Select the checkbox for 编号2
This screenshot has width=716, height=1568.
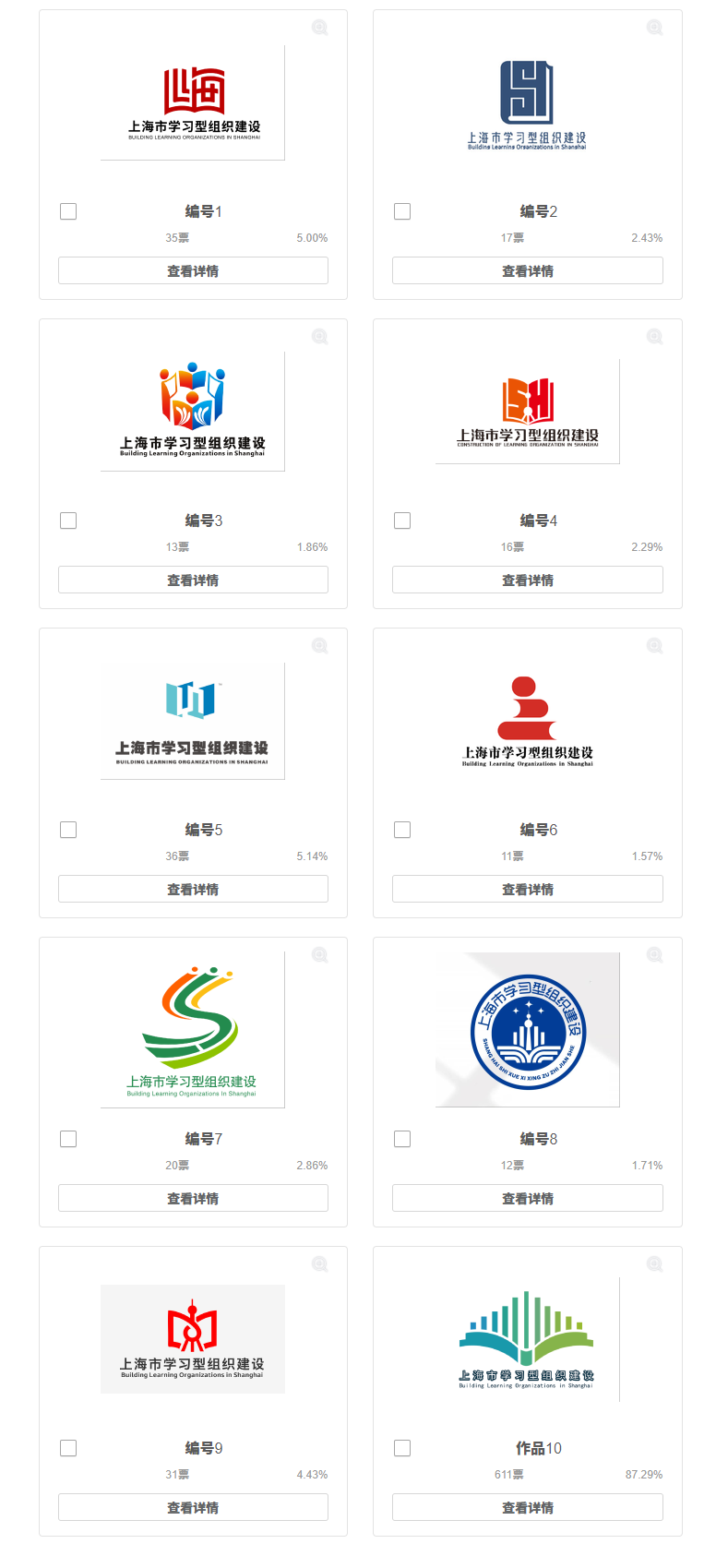pos(402,211)
